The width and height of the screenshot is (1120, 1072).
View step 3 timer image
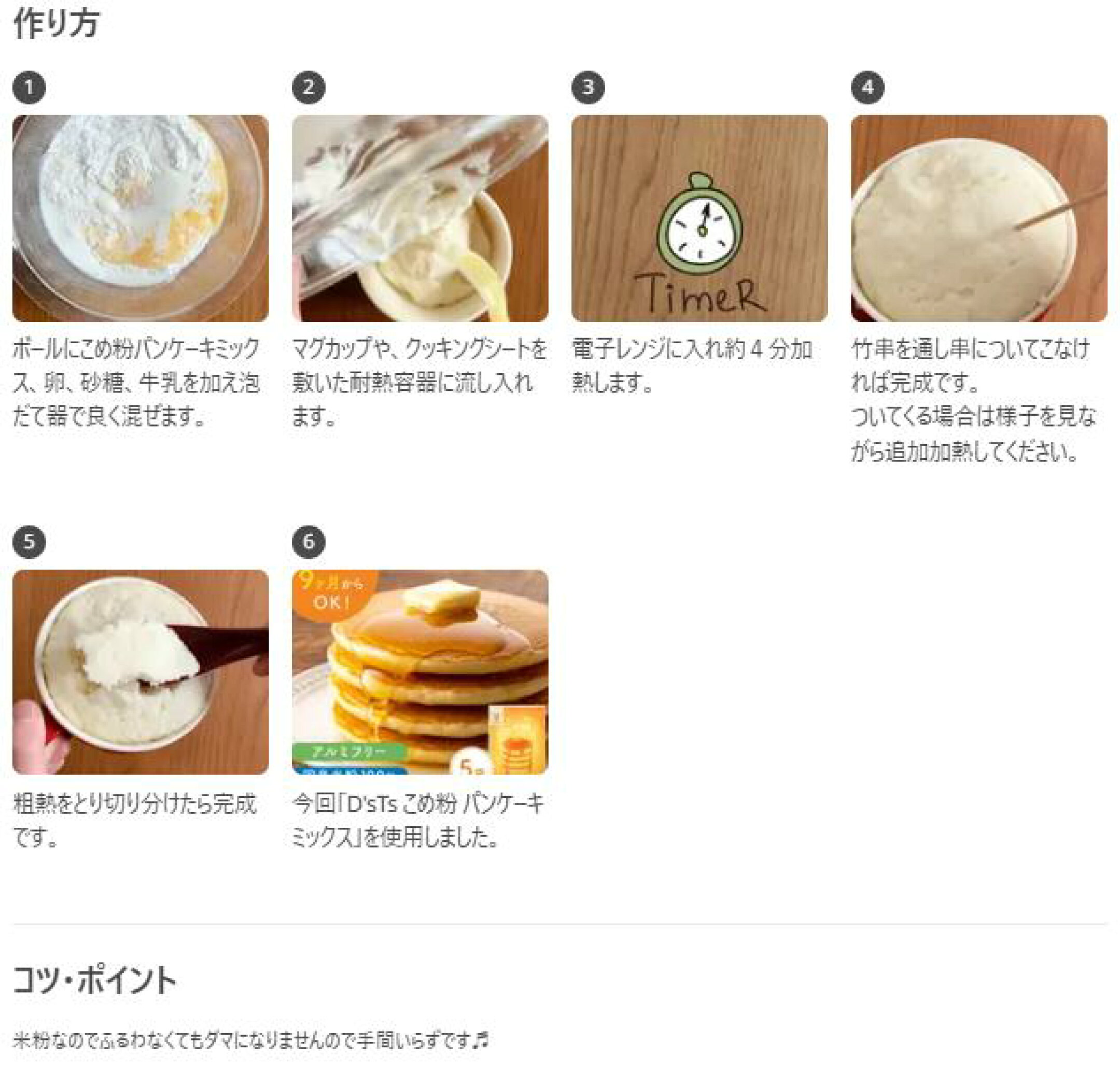[x=699, y=218]
